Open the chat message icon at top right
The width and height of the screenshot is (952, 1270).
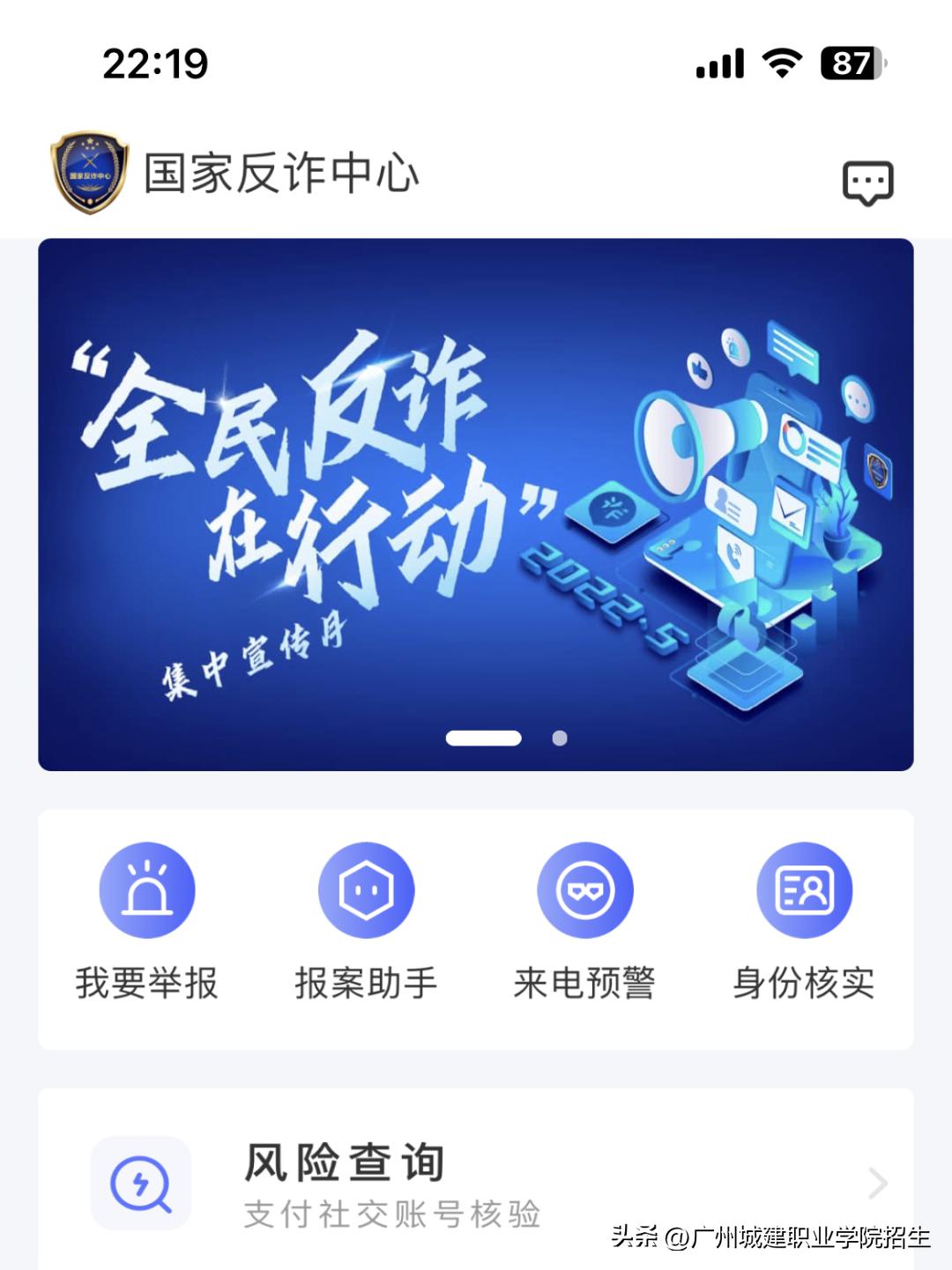[869, 182]
